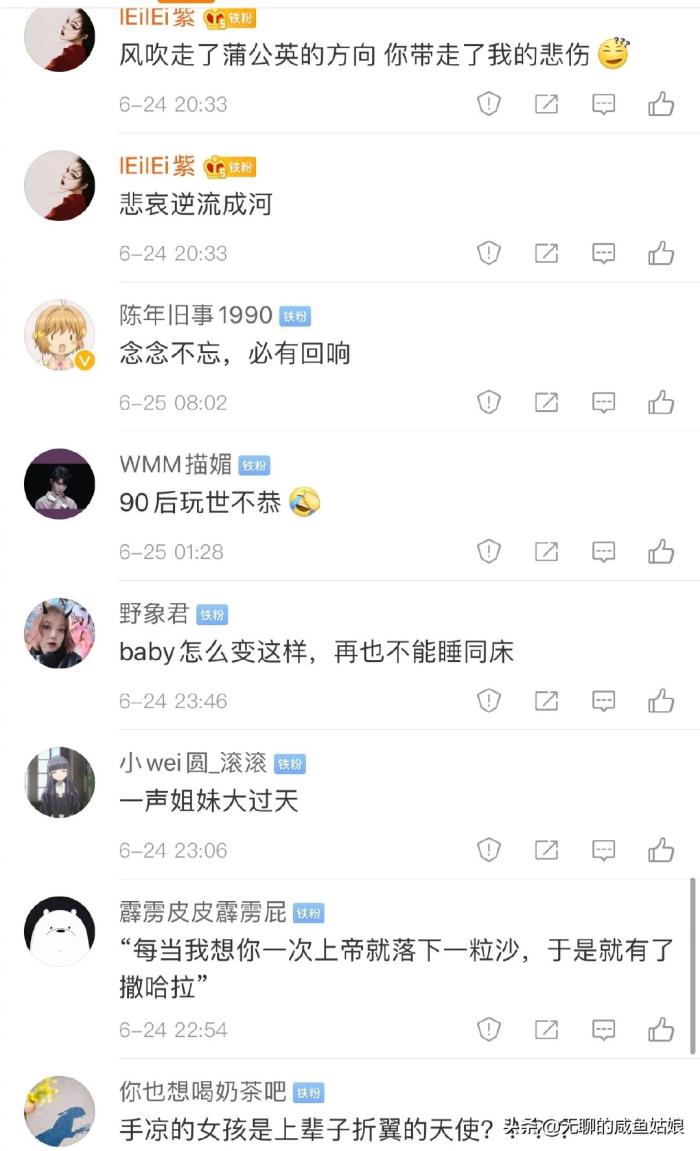Screen dimensions: 700x1151
Task: Reply to 陈年旧事1990's comment
Action: click(604, 402)
